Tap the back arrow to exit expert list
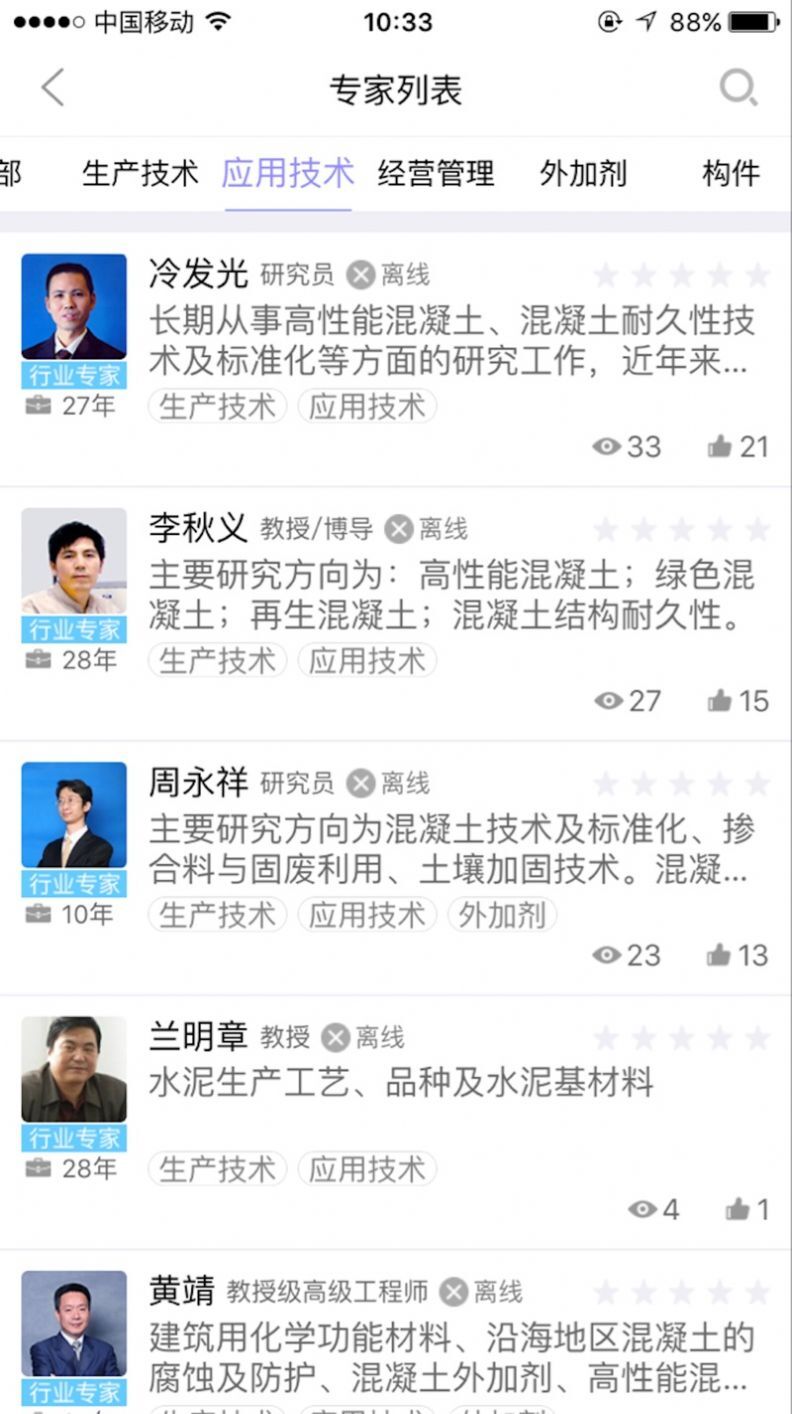Viewport: 792px width, 1414px height. pyautogui.click(x=52, y=88)
